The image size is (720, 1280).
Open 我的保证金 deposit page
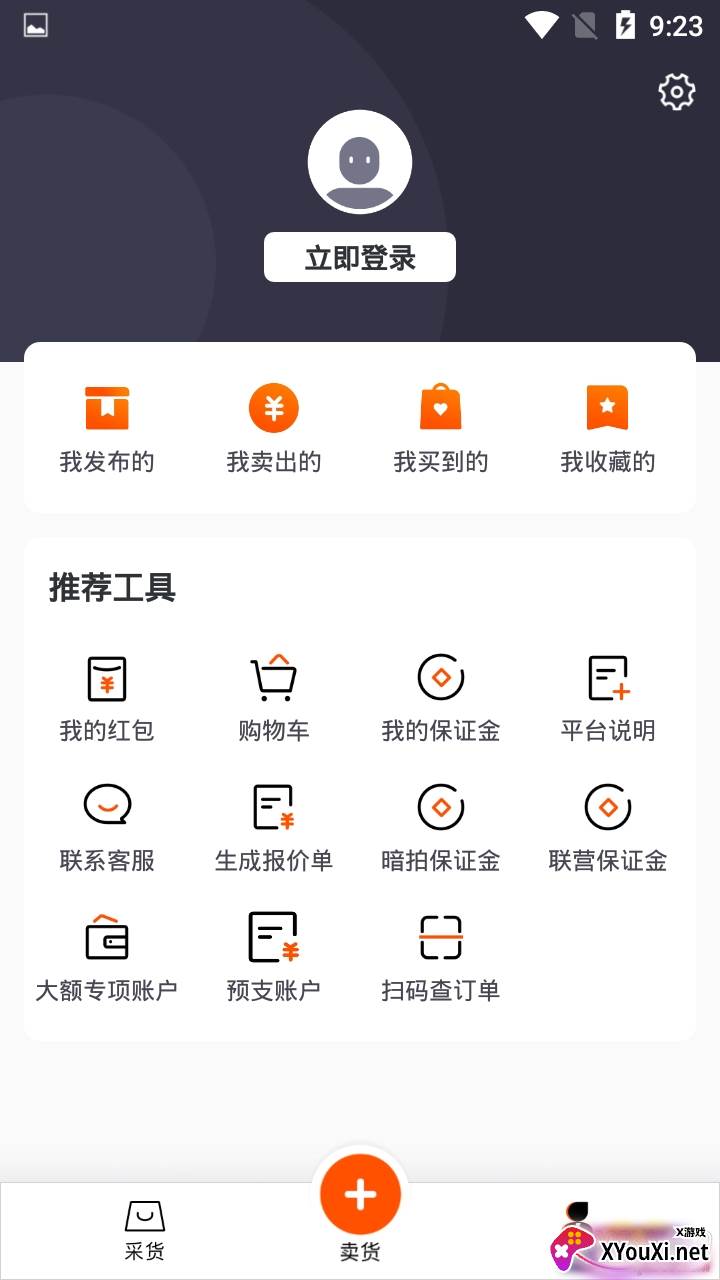point(441,698)
